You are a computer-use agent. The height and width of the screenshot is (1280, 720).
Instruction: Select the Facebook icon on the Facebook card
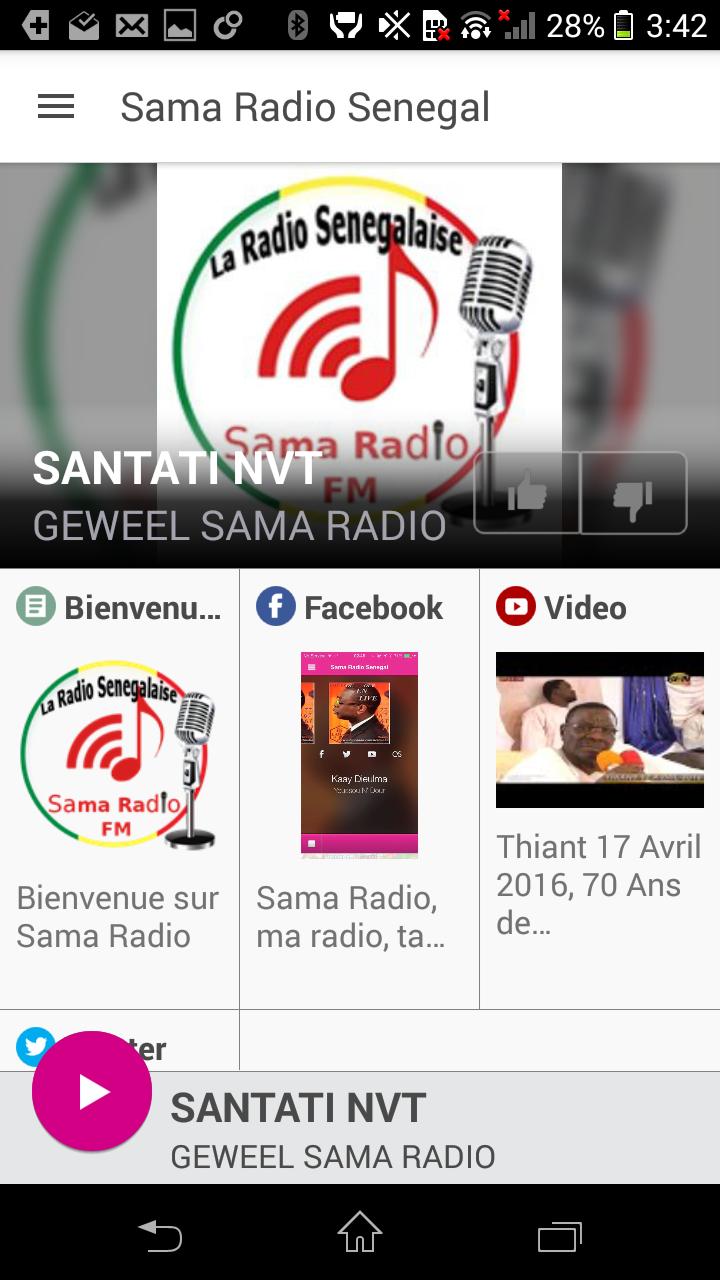coord(276,607)
